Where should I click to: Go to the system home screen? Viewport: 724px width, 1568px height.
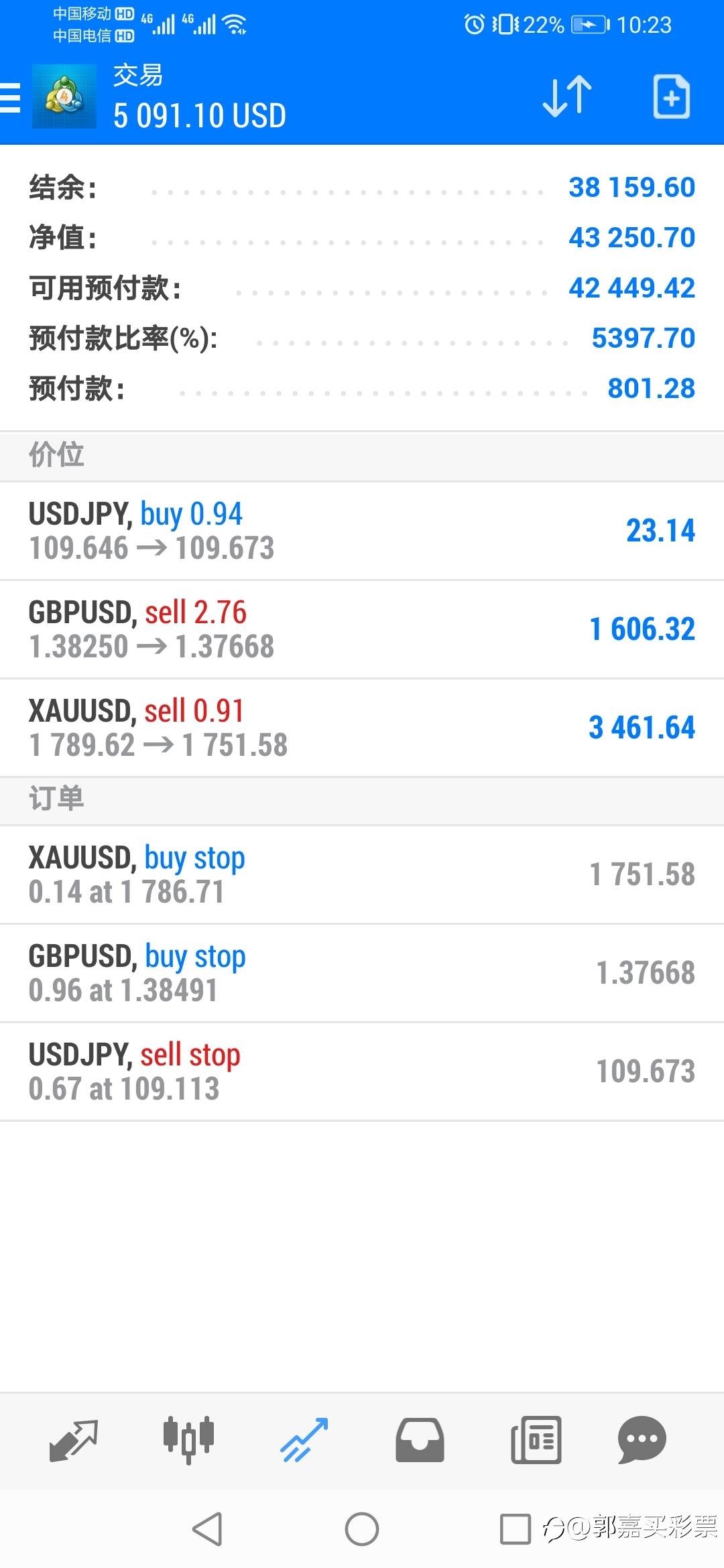coord(362,1529)
